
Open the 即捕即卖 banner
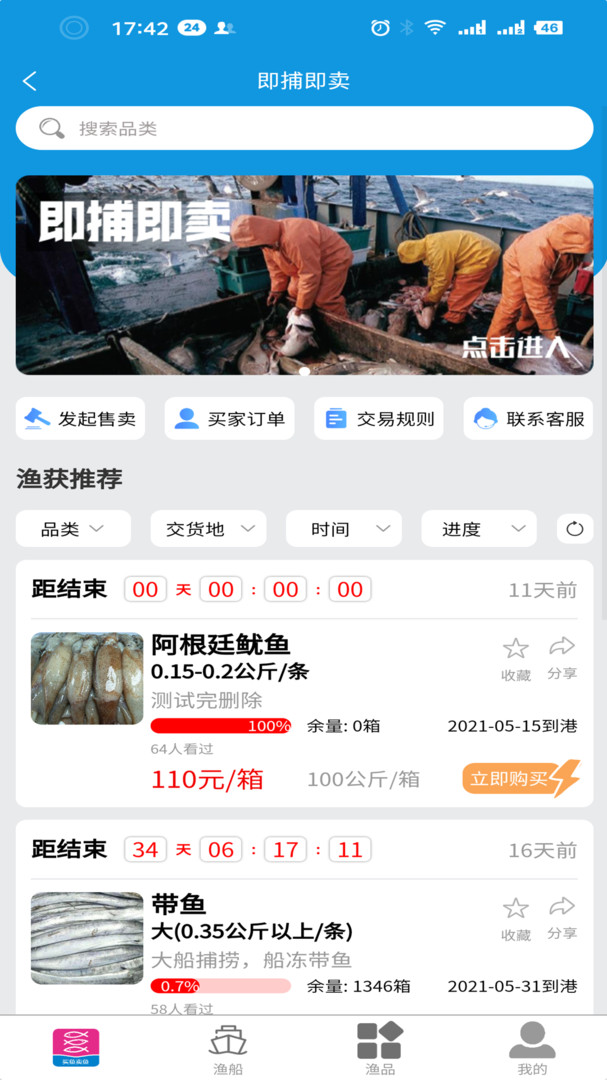click(304, 275)
